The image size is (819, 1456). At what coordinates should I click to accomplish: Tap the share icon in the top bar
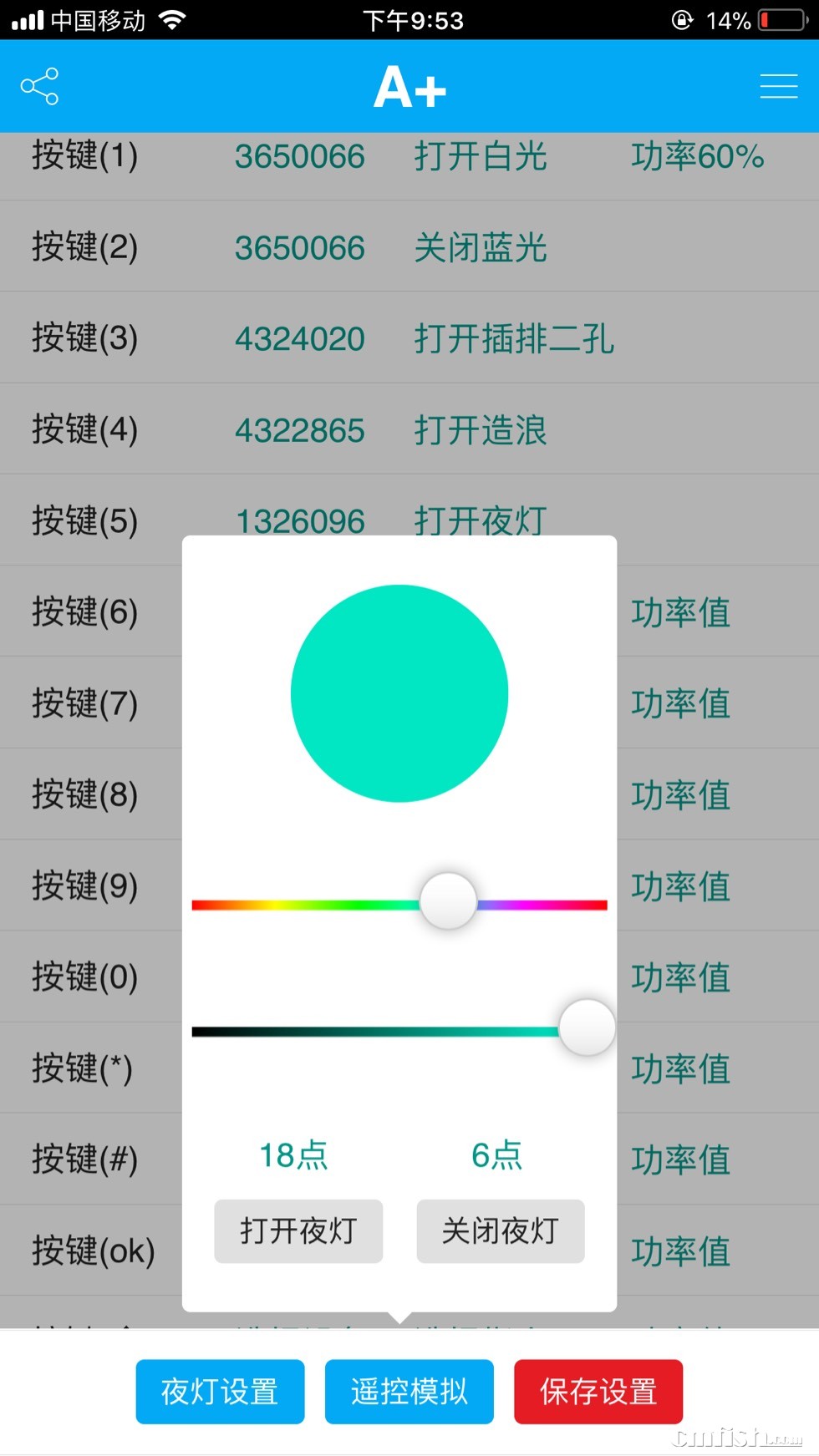(38, 85)
